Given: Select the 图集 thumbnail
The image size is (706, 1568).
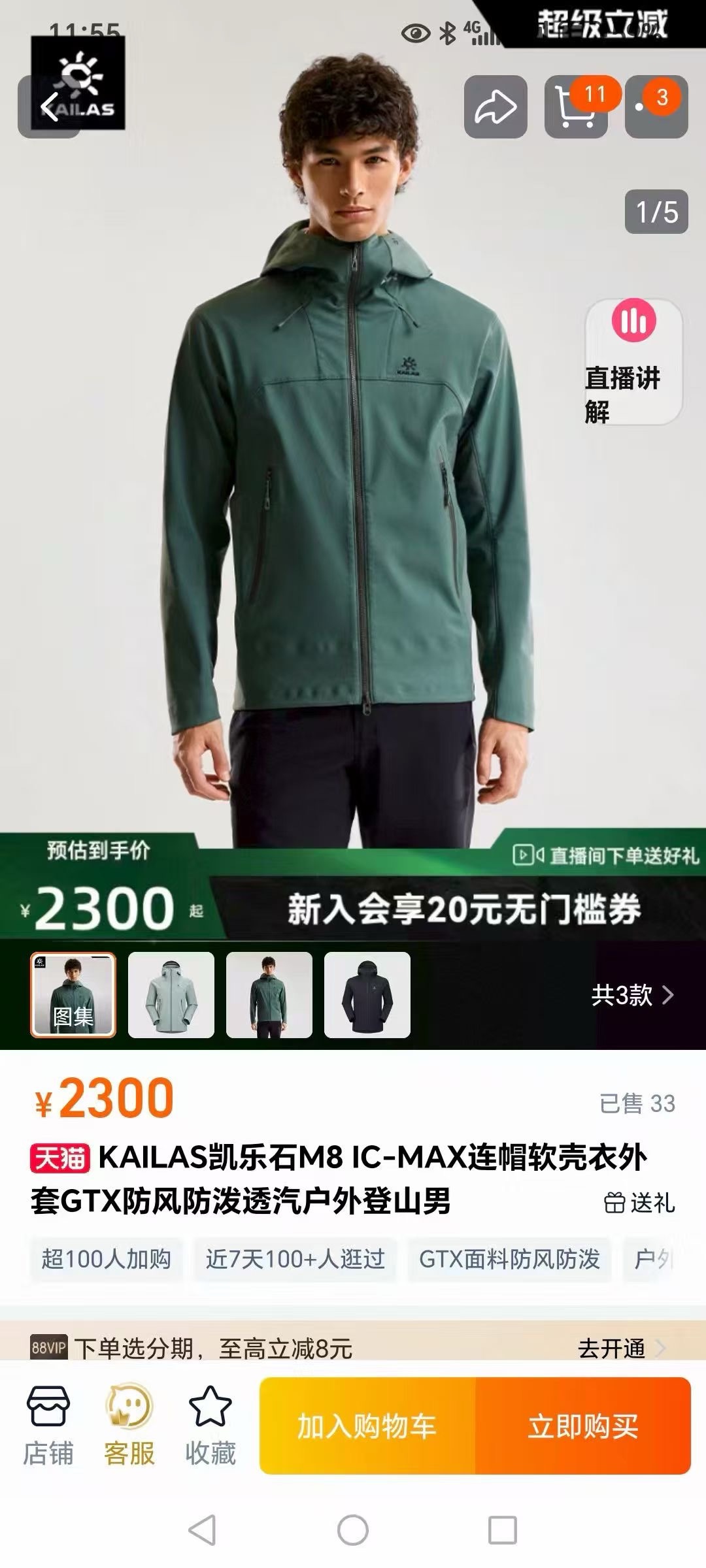Looking at the screenshot, I should 73,994.
